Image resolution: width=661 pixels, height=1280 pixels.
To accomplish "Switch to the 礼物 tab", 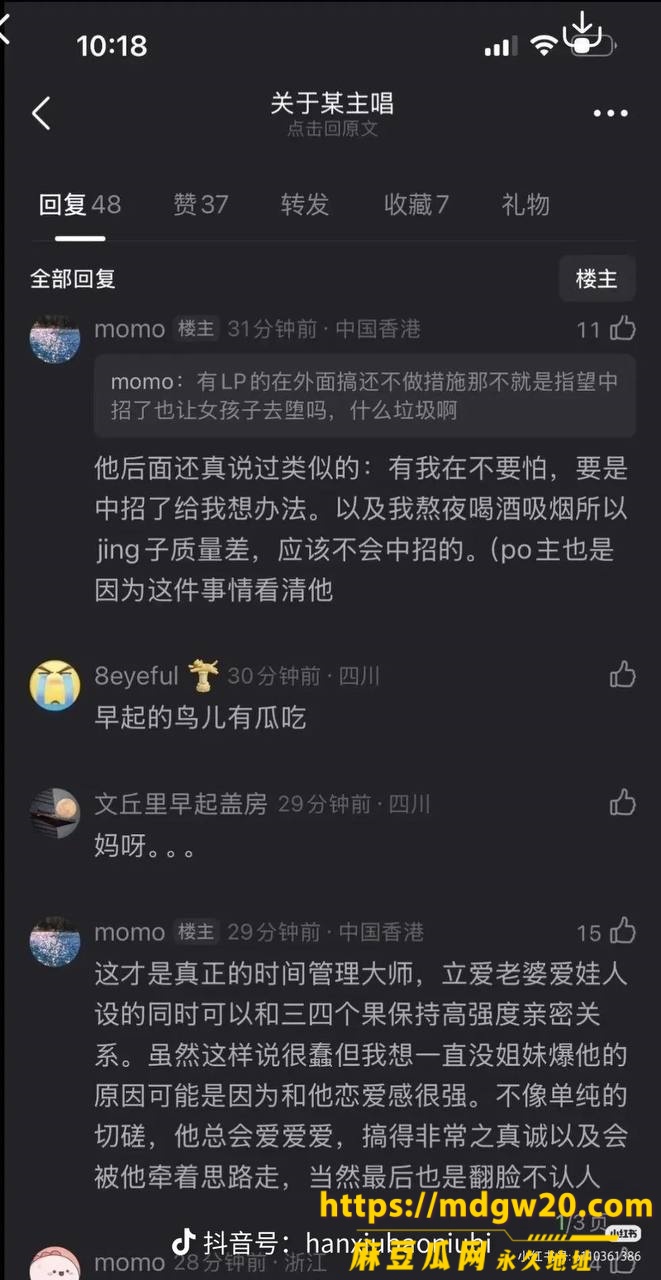I will [x=526, y=205].
